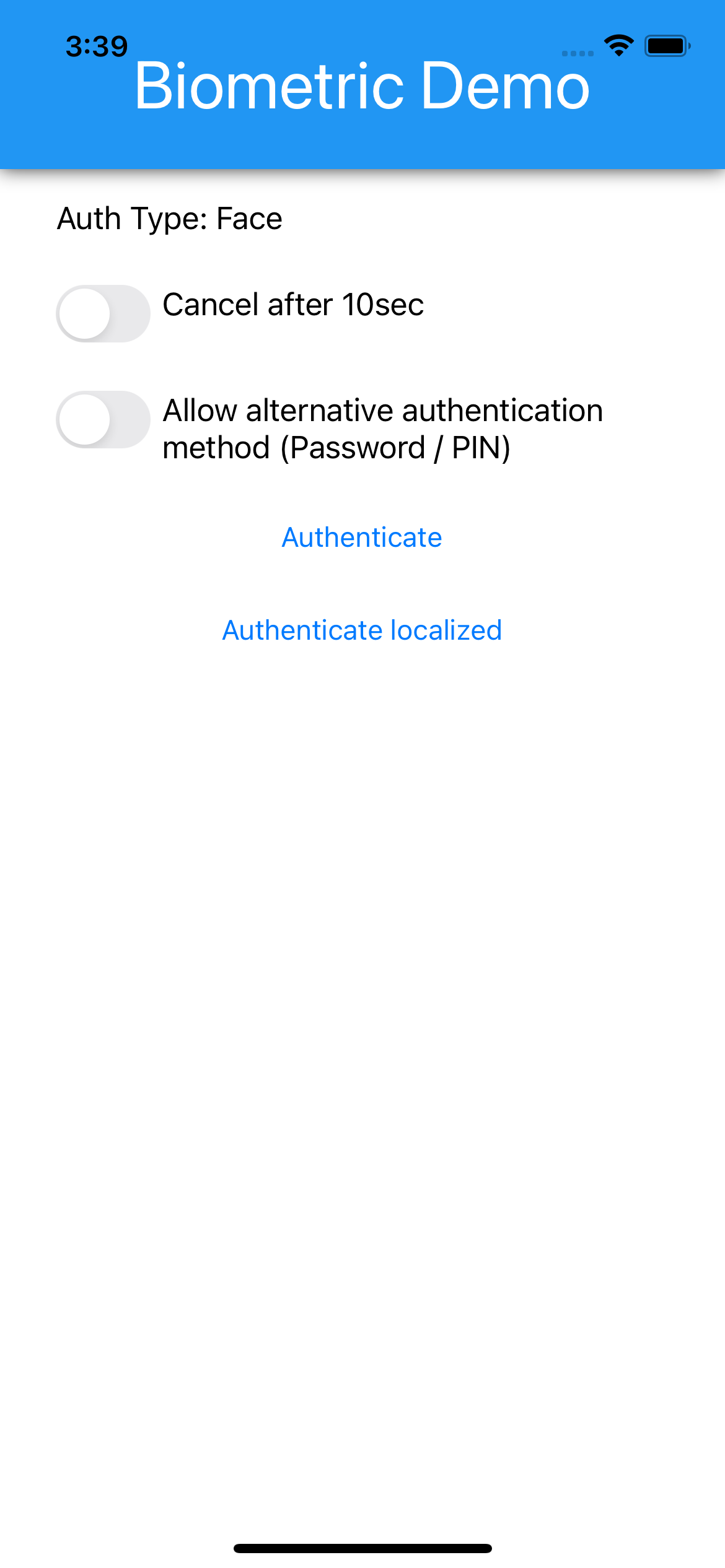Tap the cellular signal dots
Screen dimensions: 725x1568
pyautogui.click(x=576, y=52)
